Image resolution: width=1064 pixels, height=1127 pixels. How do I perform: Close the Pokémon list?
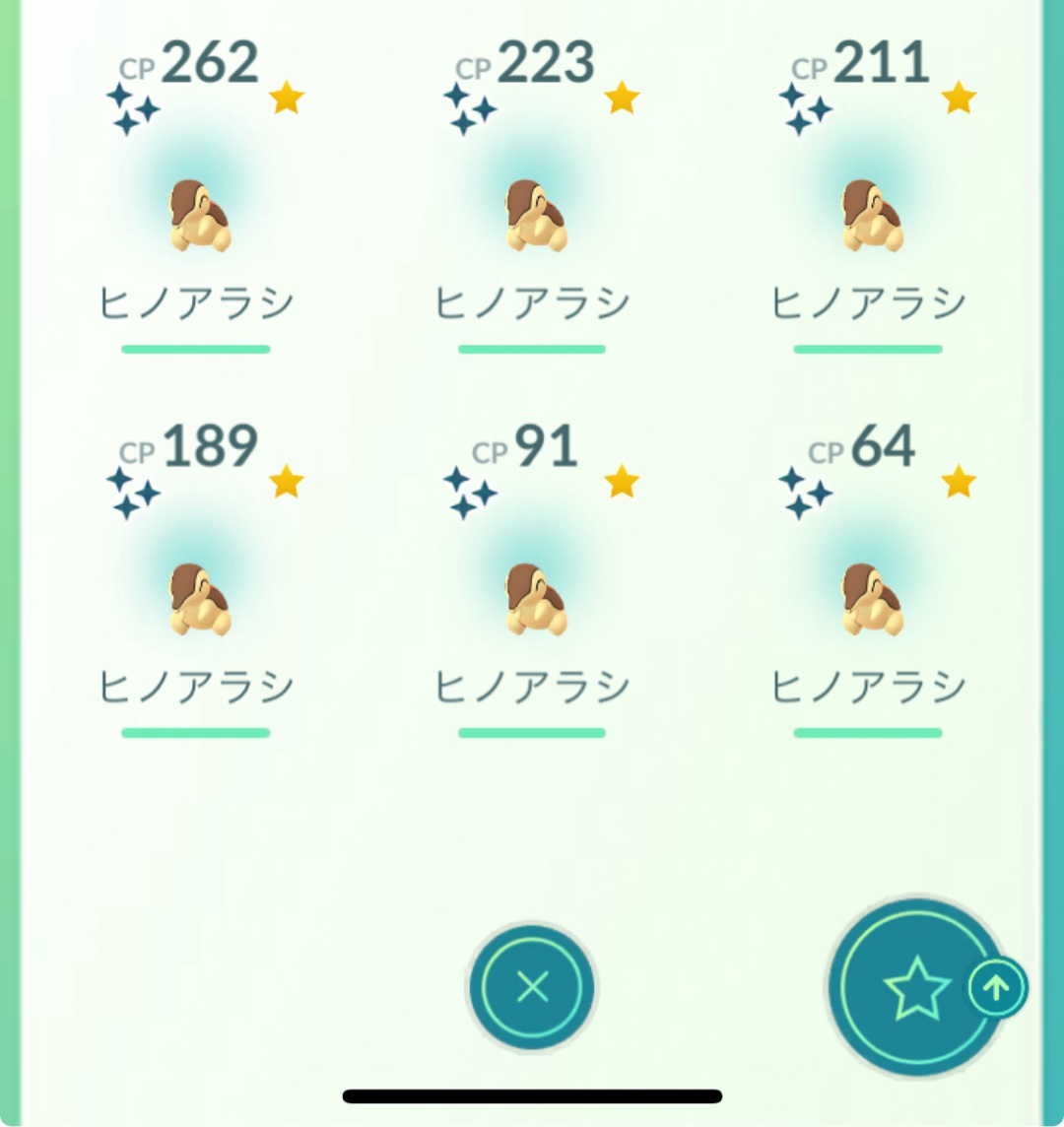click(532, 986)
